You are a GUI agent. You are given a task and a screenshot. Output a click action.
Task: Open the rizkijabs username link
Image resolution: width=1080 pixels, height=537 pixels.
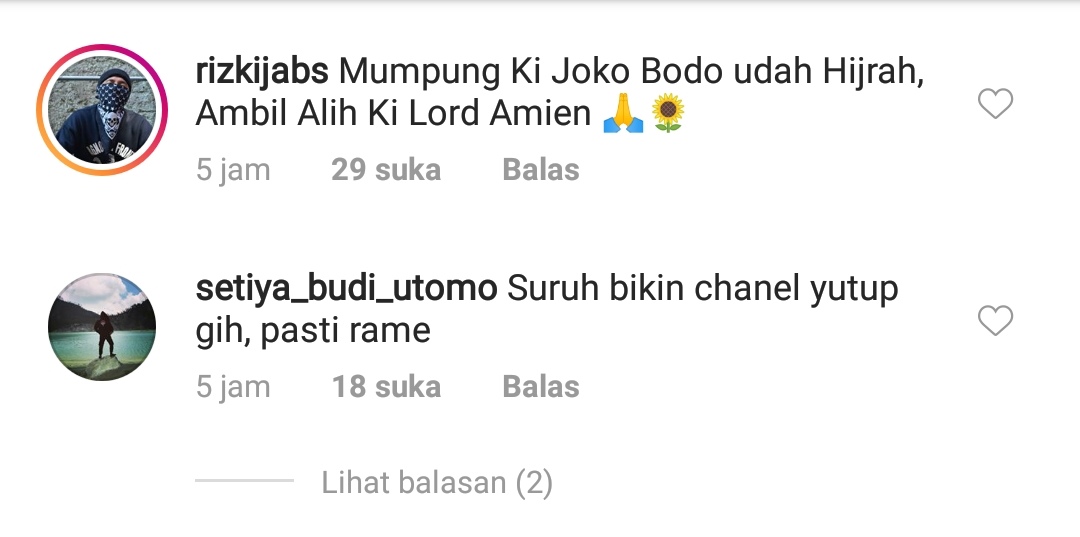262,72
